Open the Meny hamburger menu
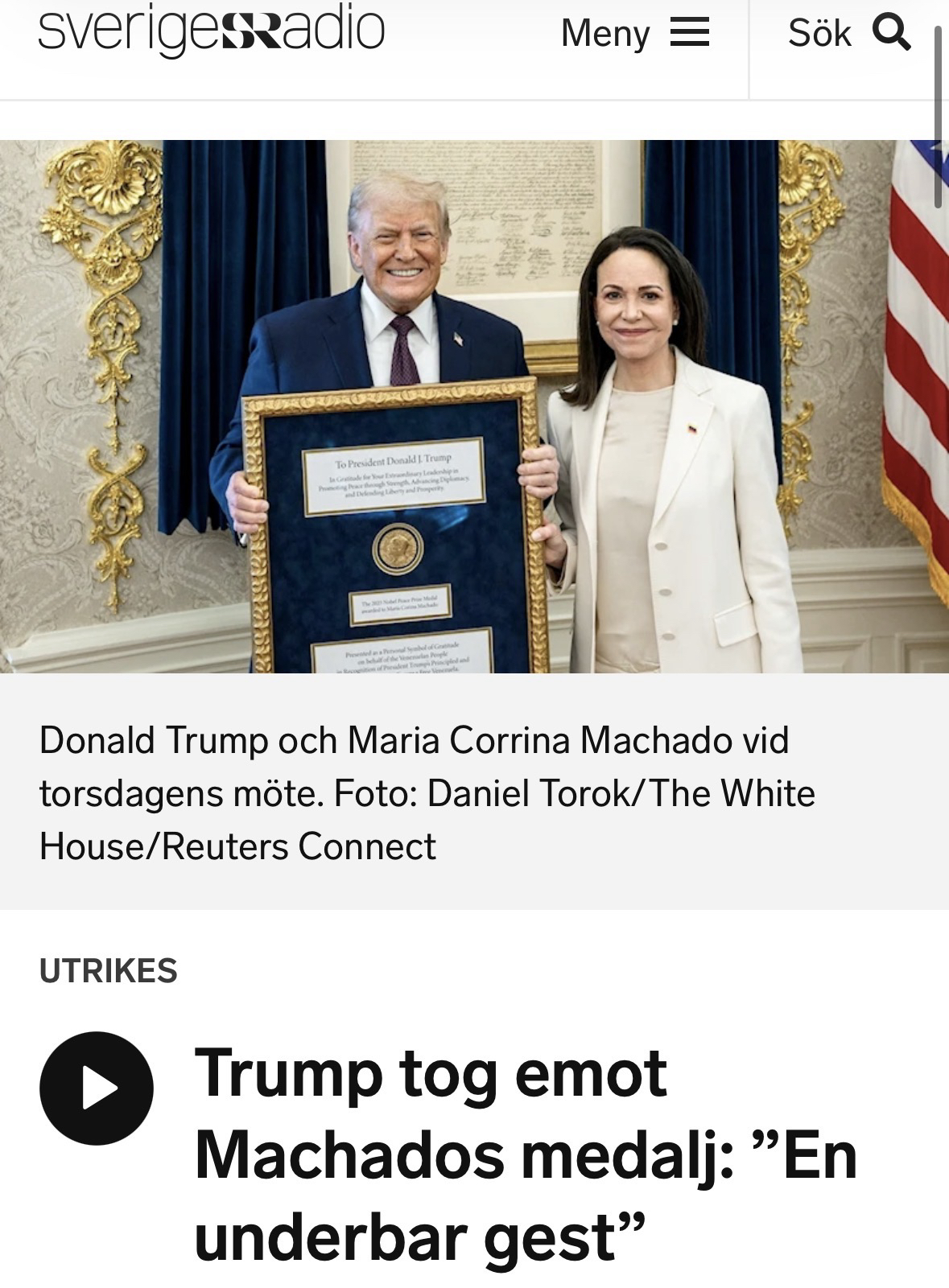Screen dimensions: 949x1288 point(635,34)
